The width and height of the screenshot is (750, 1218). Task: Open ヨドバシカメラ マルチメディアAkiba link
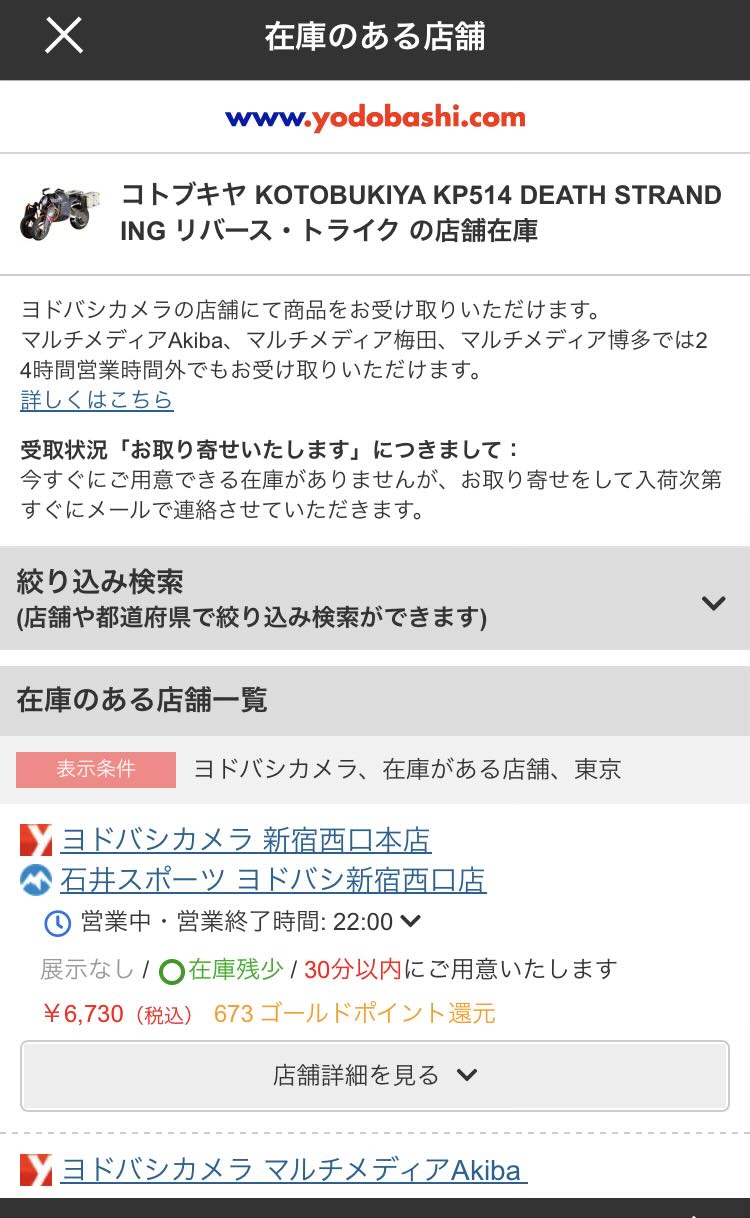point(293,1169)
